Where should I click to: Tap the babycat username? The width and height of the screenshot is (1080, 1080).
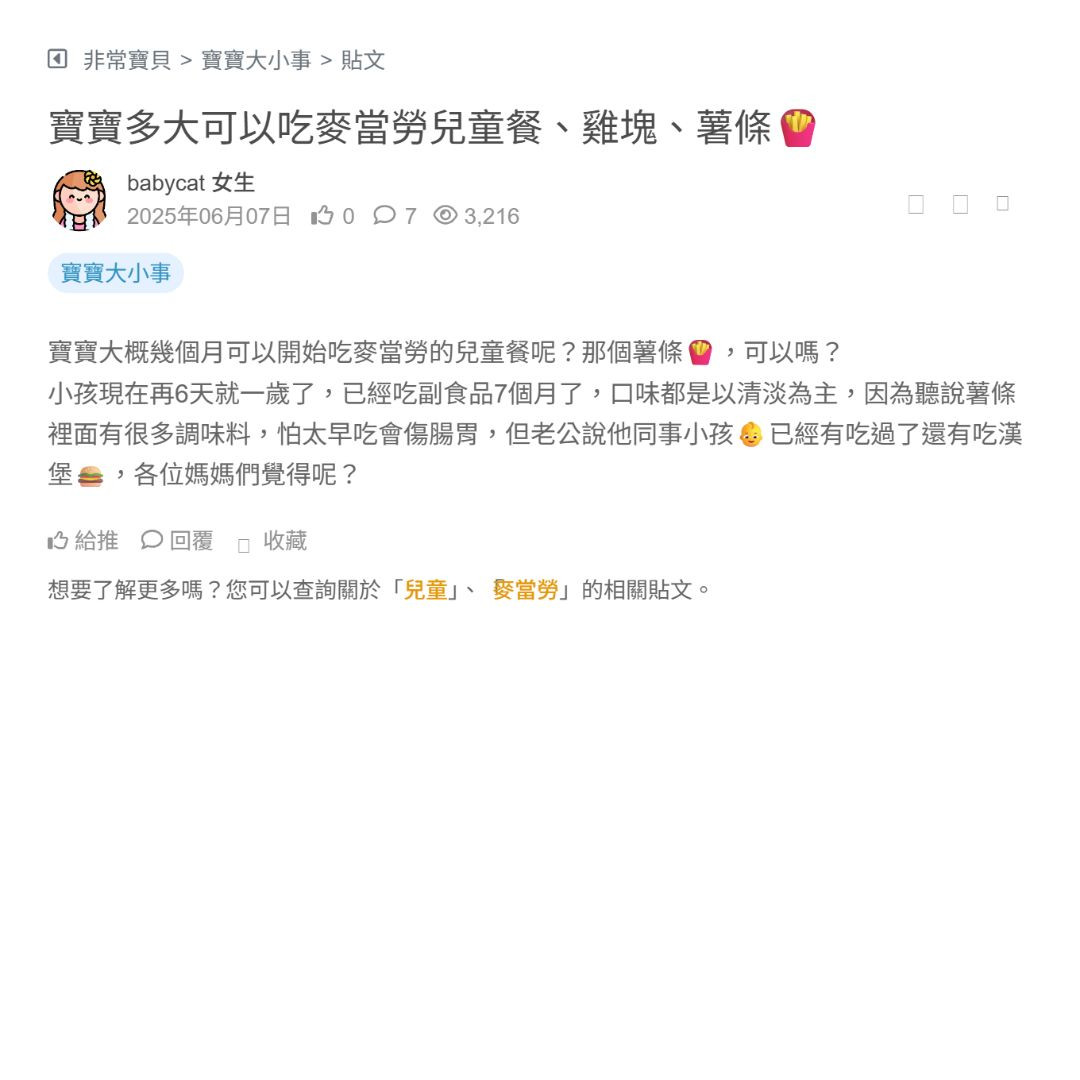(x=166, y=183)
